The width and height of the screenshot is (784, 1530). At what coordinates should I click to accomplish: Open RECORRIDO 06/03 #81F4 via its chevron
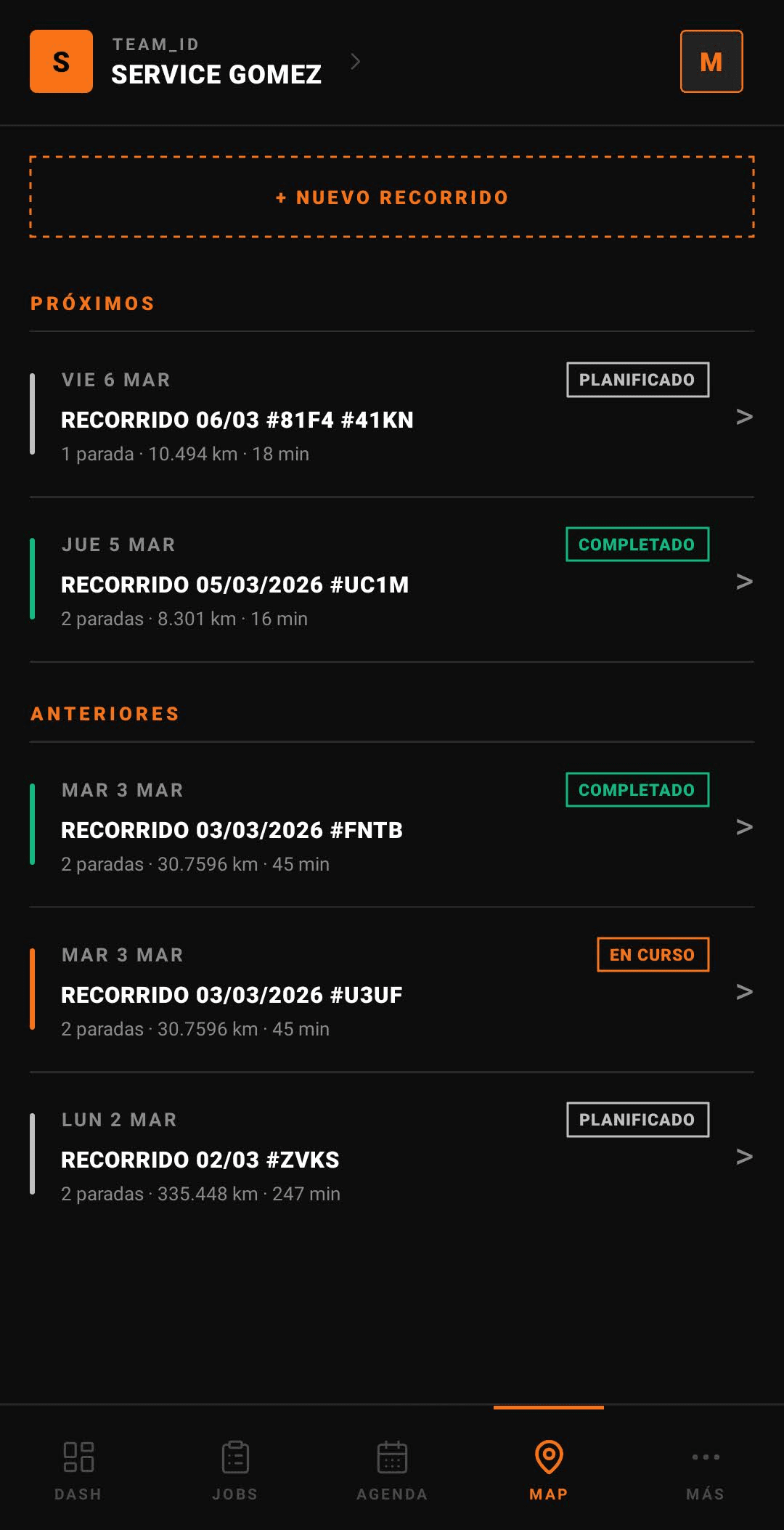743,418
